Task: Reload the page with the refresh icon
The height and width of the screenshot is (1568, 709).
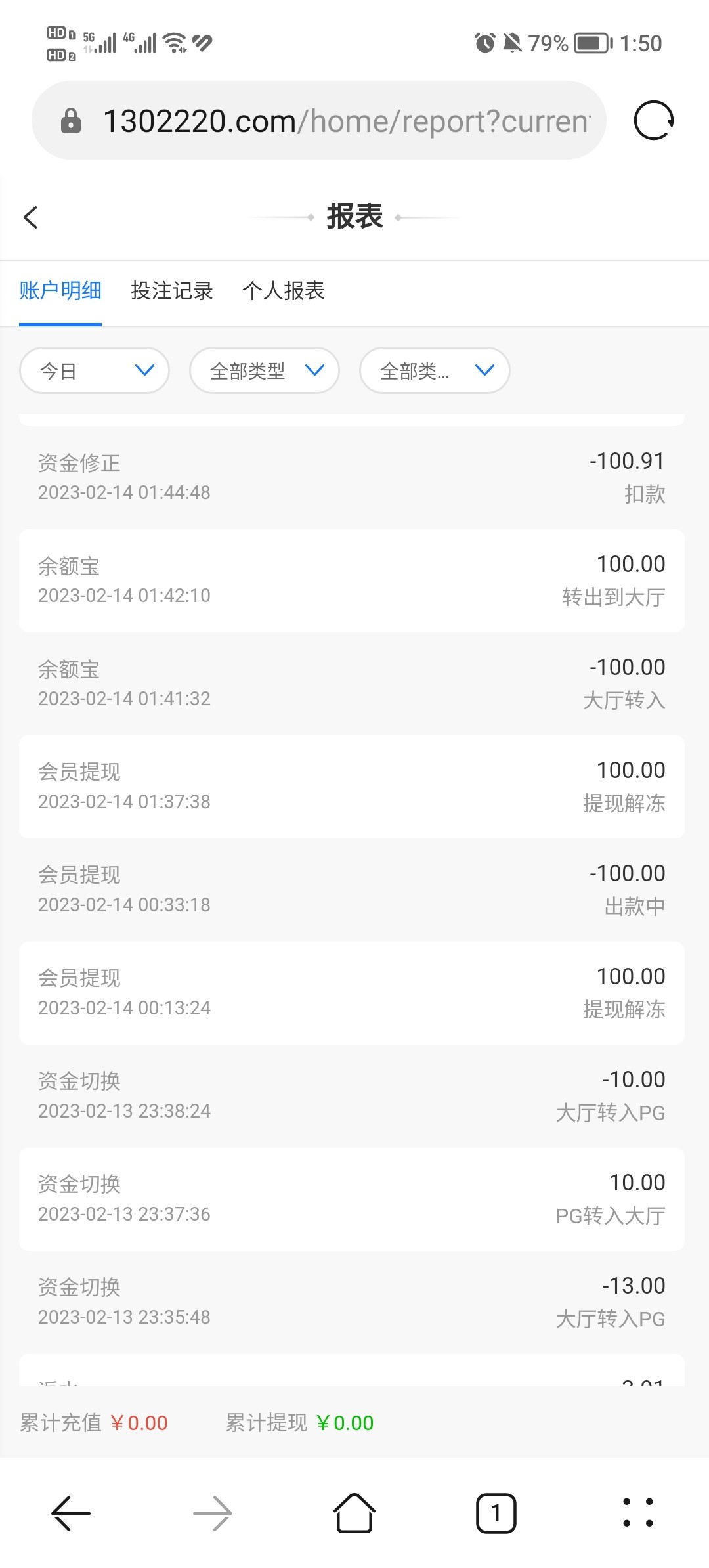Action: 653,121
